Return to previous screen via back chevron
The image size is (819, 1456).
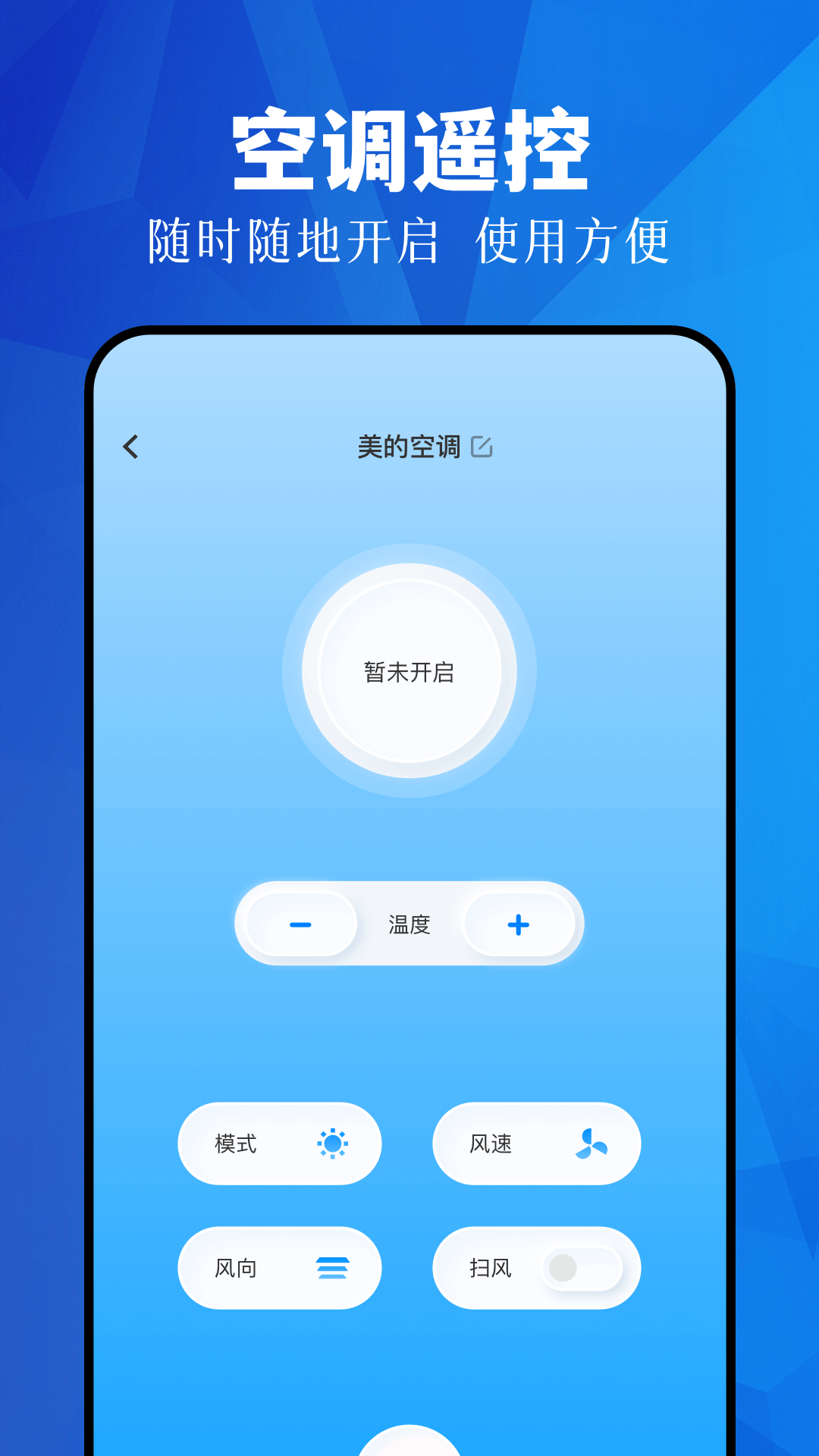coord(130,447)
